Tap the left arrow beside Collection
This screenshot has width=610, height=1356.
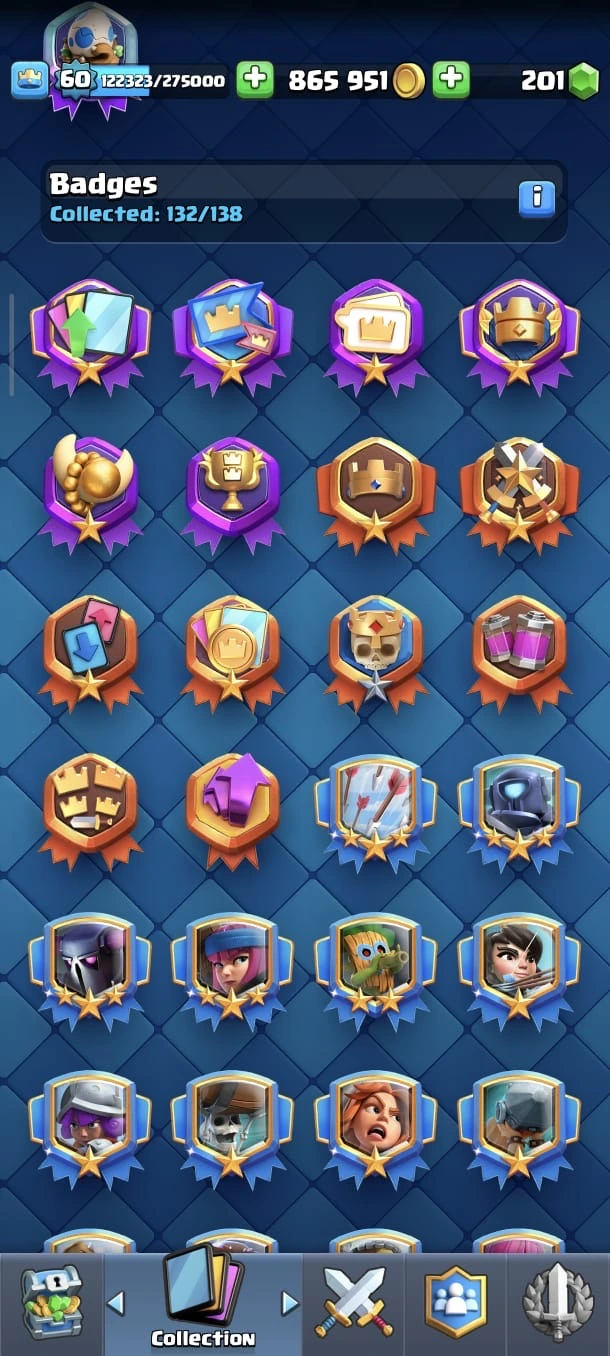[x=116, y=1302]
